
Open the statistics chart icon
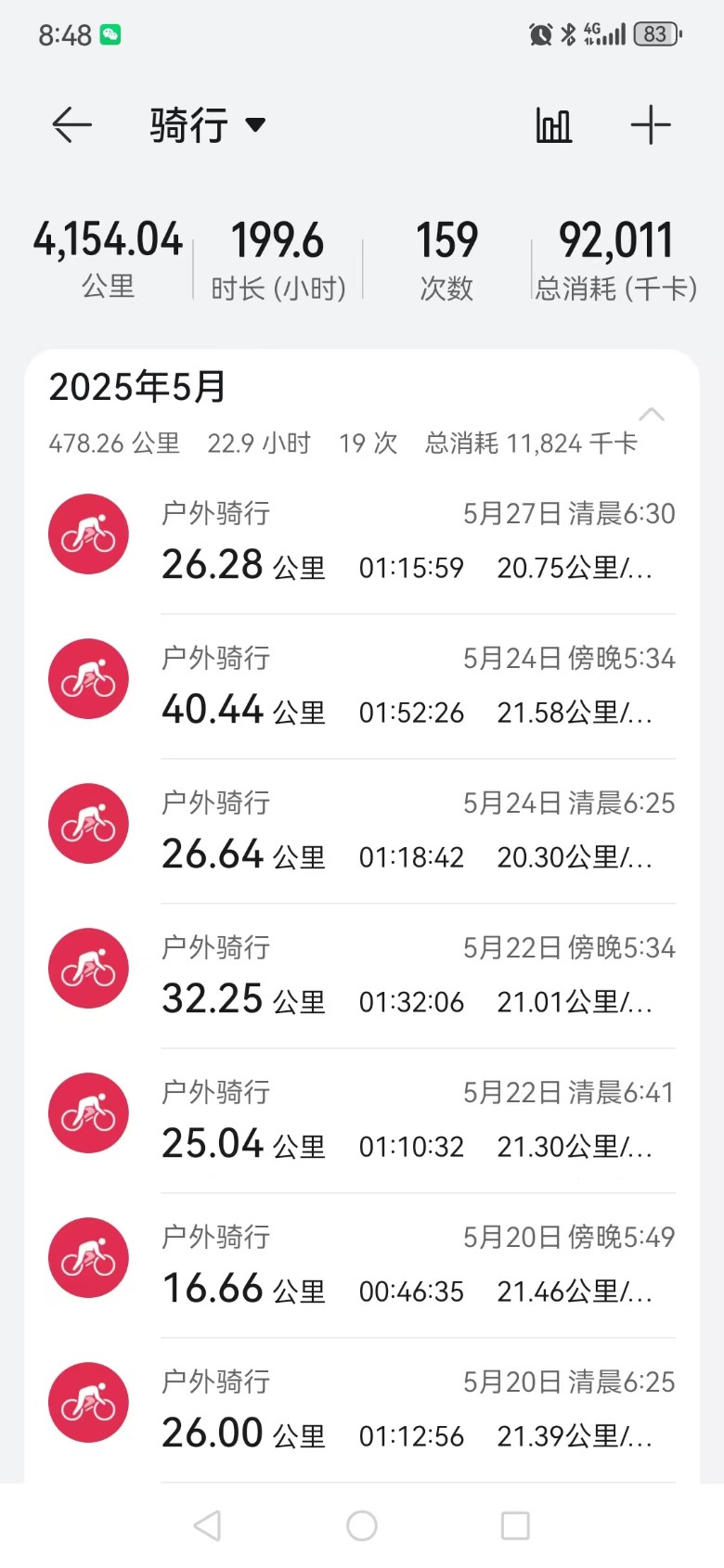point(554,125)
